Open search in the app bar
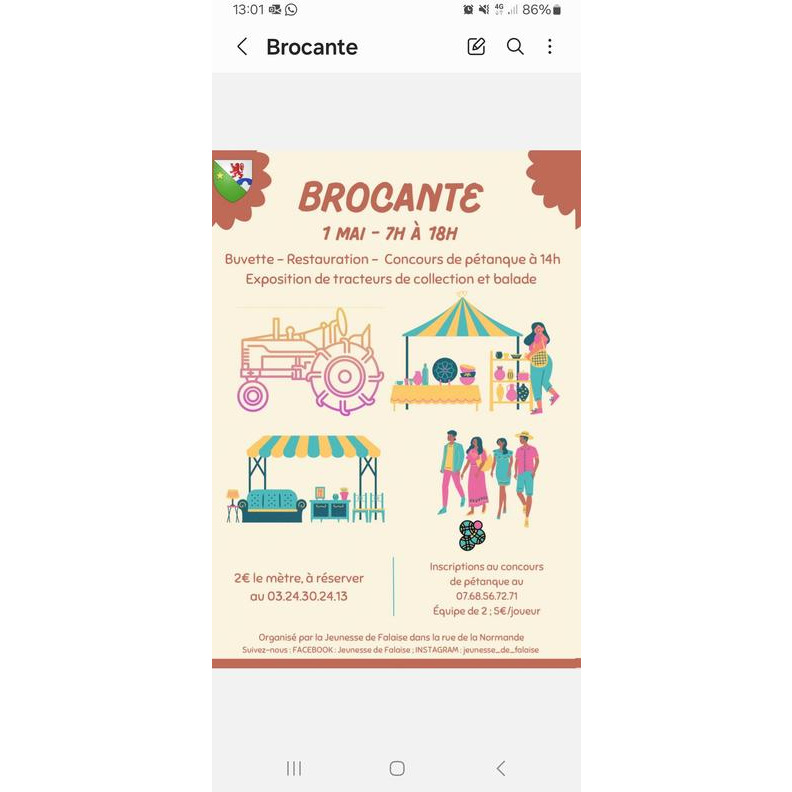This screenshot has height=792, width=792. click(x=515, y=47)
